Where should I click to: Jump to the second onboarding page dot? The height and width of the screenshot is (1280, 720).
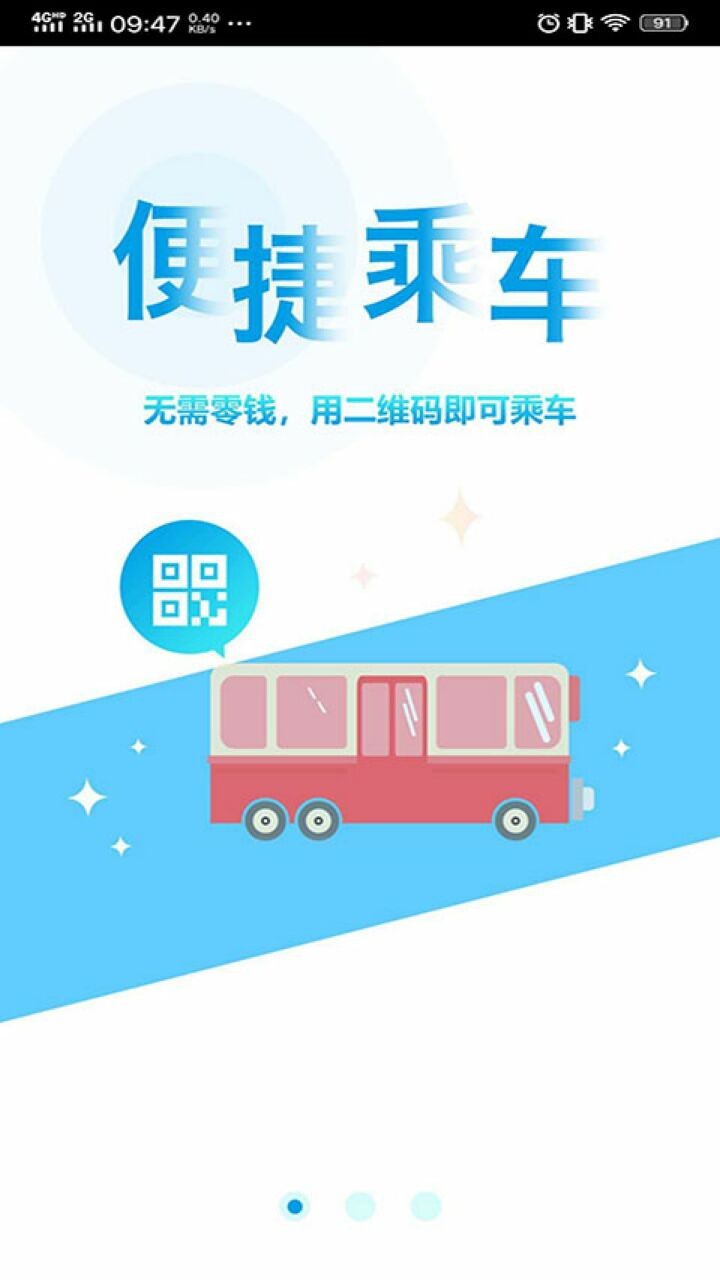pyautogui.click(x=360, y=1206)
